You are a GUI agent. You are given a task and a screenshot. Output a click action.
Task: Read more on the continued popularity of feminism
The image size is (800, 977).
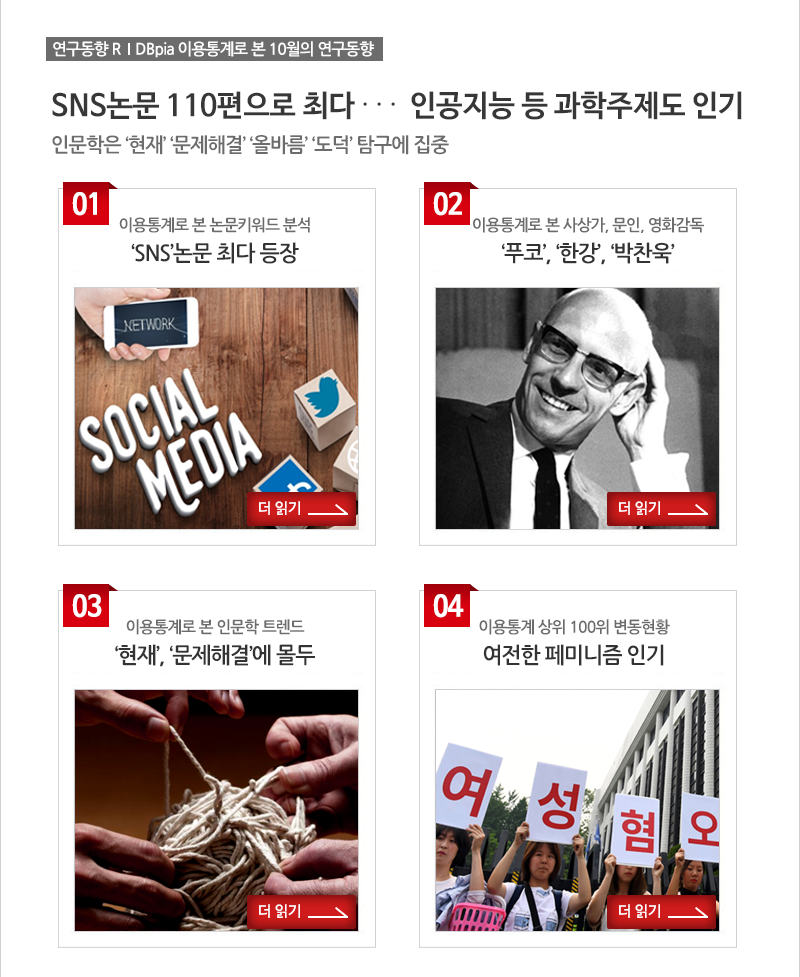[662, 911]
